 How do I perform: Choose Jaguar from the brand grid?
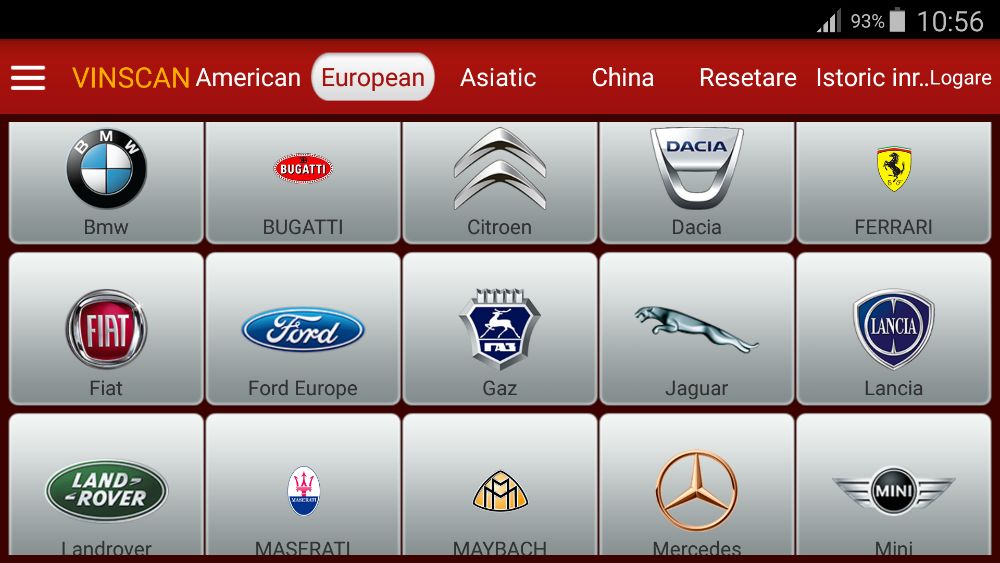tap(697, 328)
